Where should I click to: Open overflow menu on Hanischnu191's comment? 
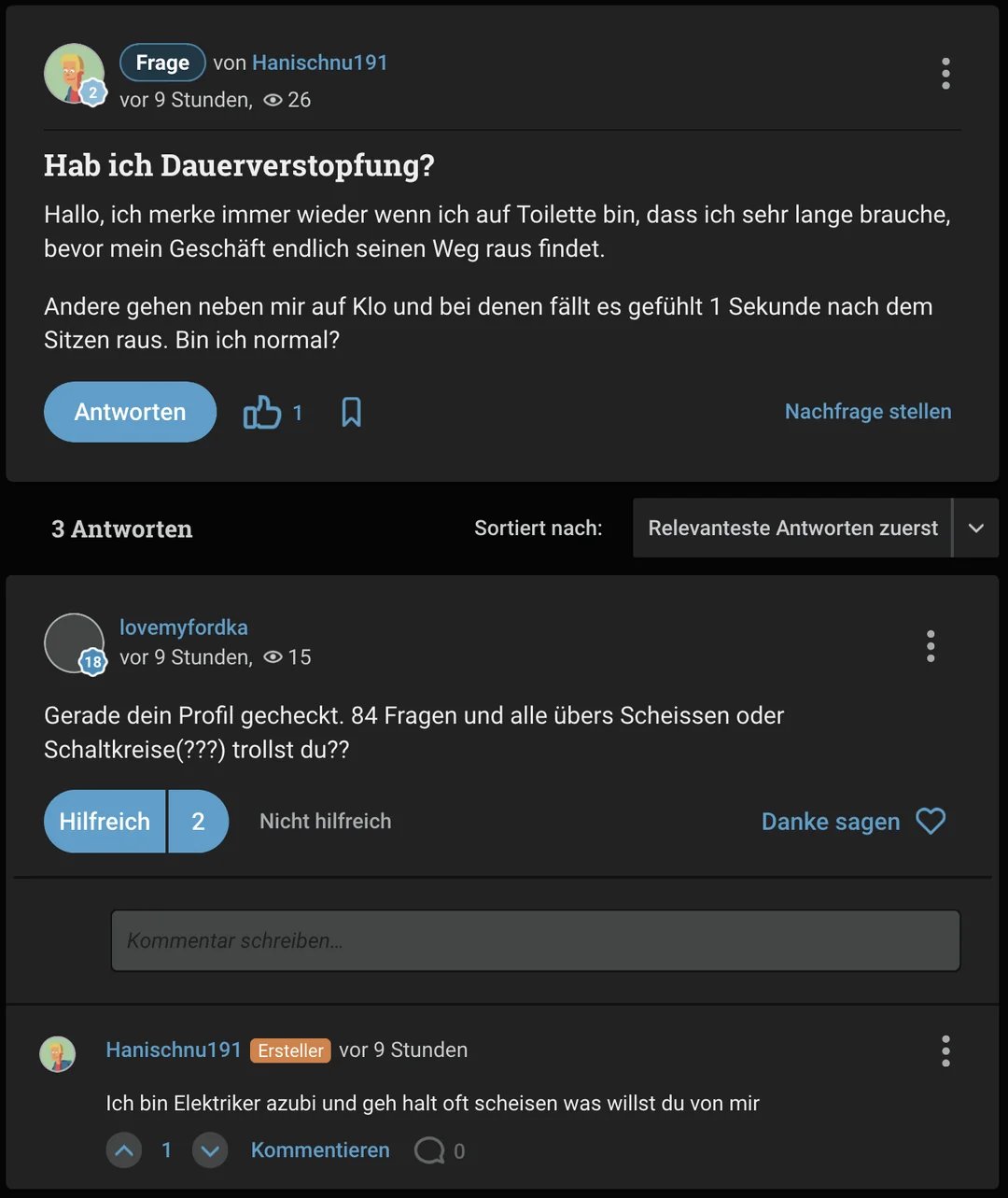pyautogui.click(x=945, y=1051)
